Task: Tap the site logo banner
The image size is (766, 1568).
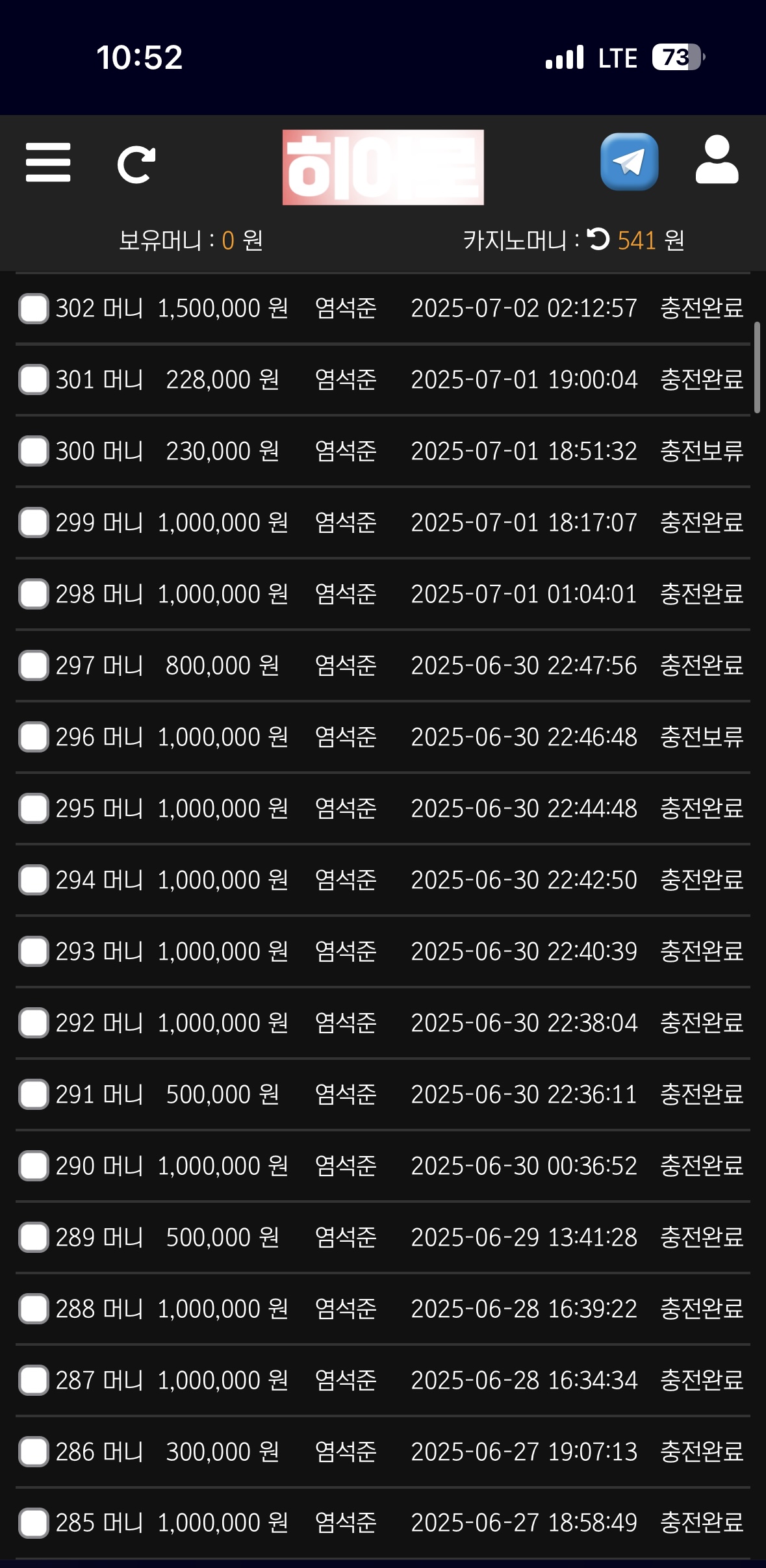Action: (383, 168)
